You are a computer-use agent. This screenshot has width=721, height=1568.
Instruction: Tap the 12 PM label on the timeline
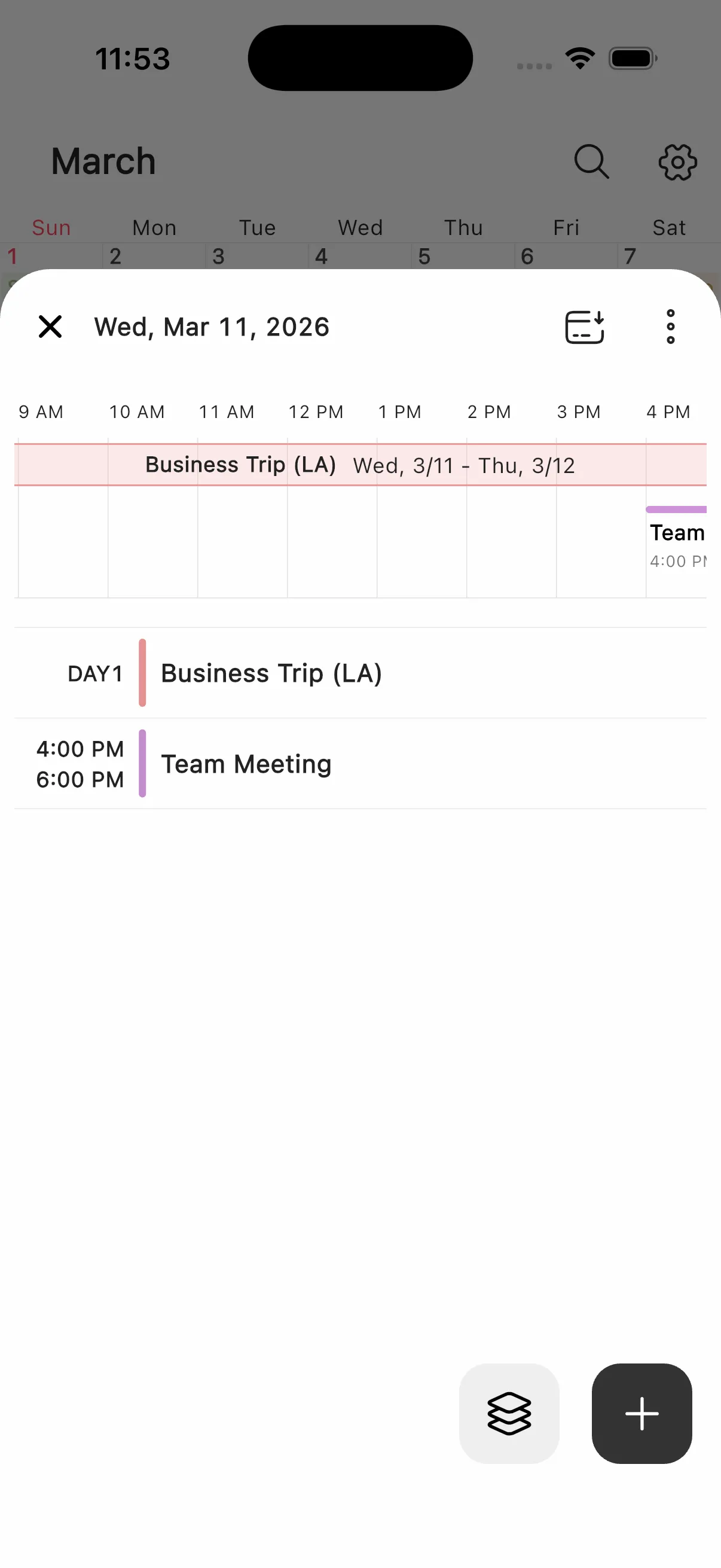[316, 412]
